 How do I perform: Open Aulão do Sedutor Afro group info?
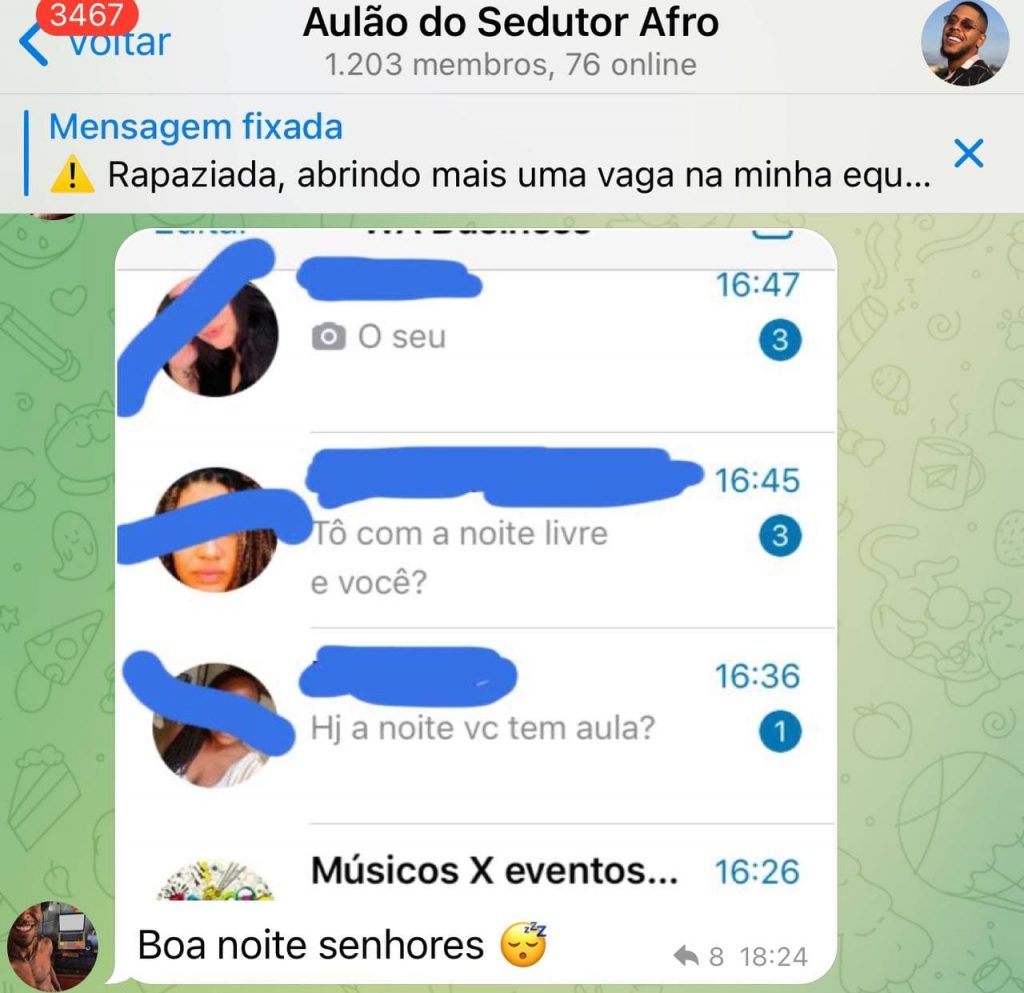pyautogui.click(x=510, y=40)
